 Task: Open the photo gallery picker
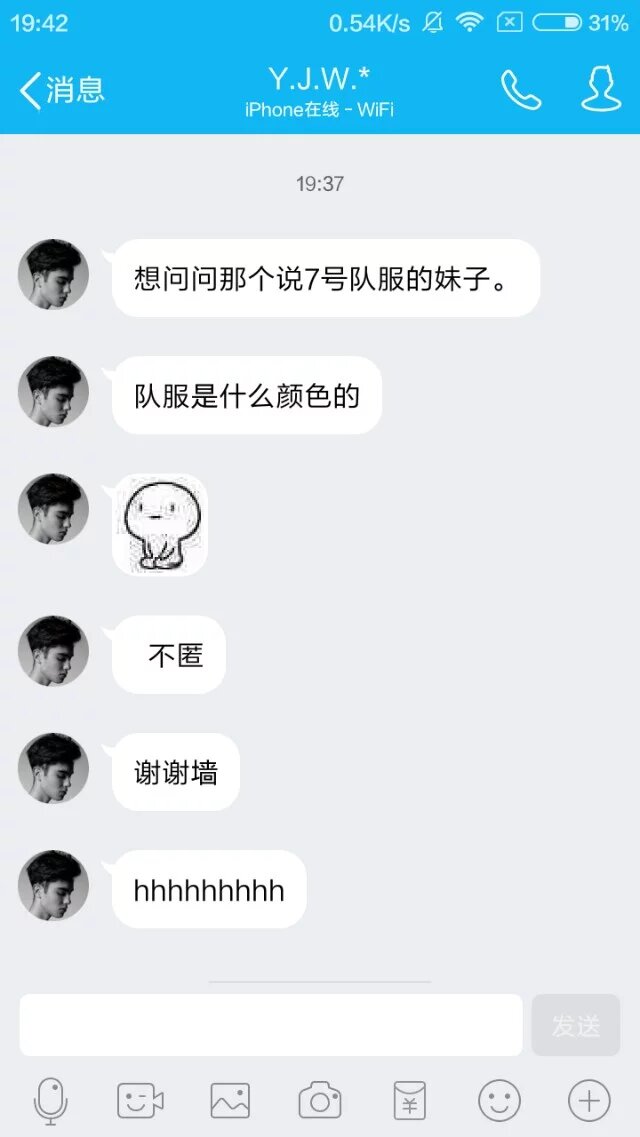coord(230,1101)
